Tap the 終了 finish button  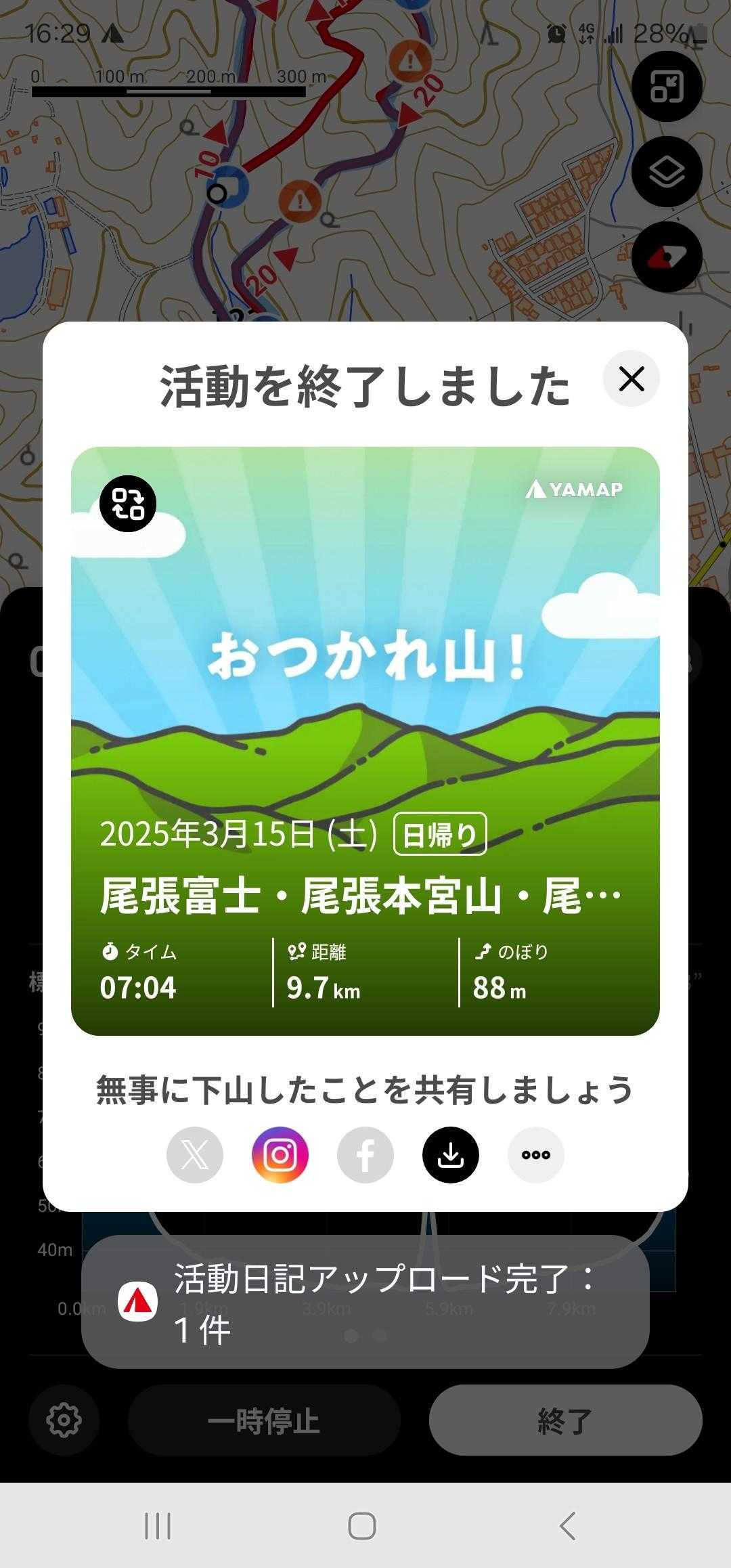[565, 1420]
